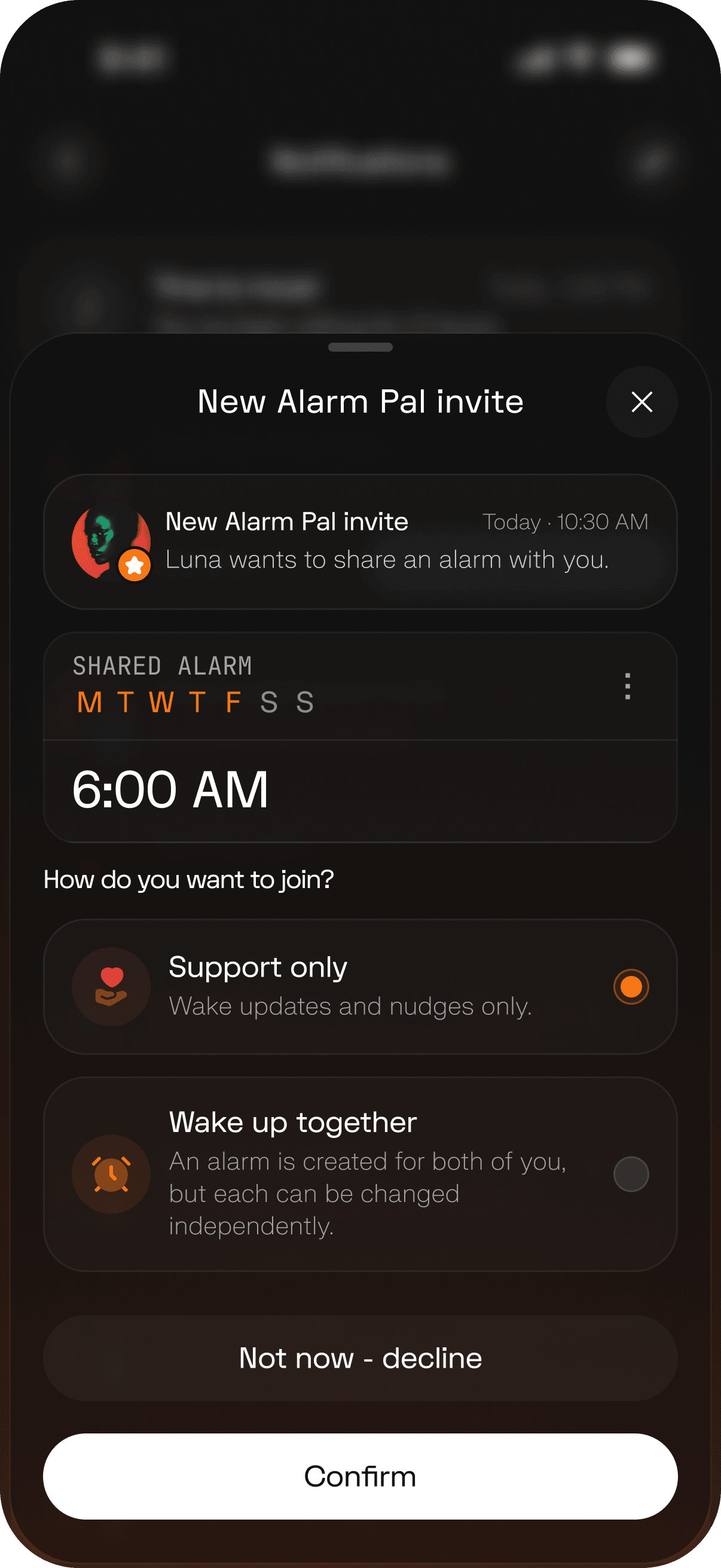Expand the SHARED ALARM section header
Screen dimensions: 721x1568
(163, 666)
